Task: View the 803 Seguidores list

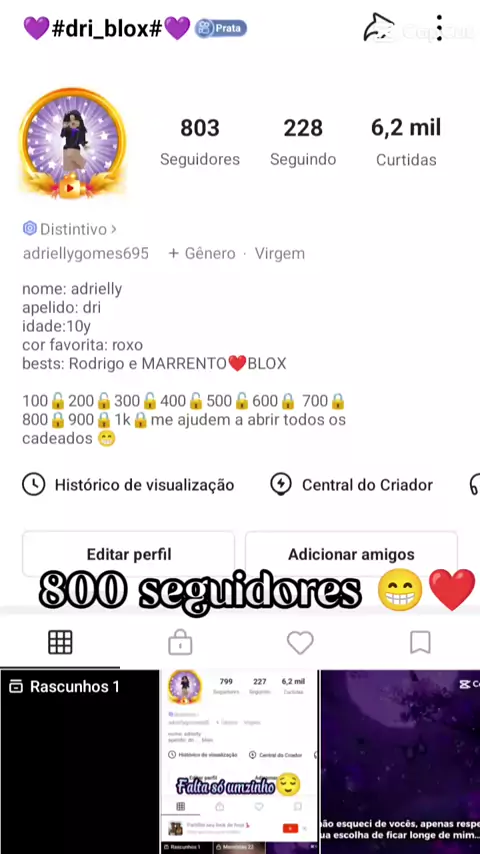Action: click(200, 142)
